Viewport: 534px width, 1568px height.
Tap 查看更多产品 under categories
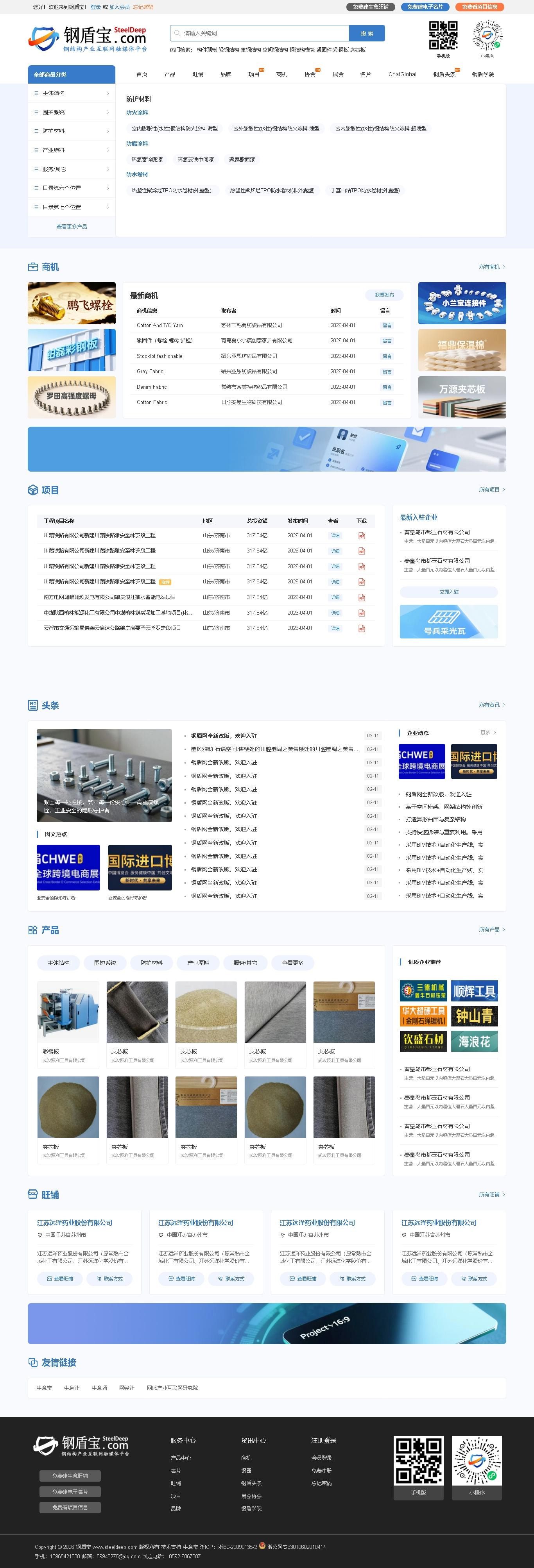point(71,227)
